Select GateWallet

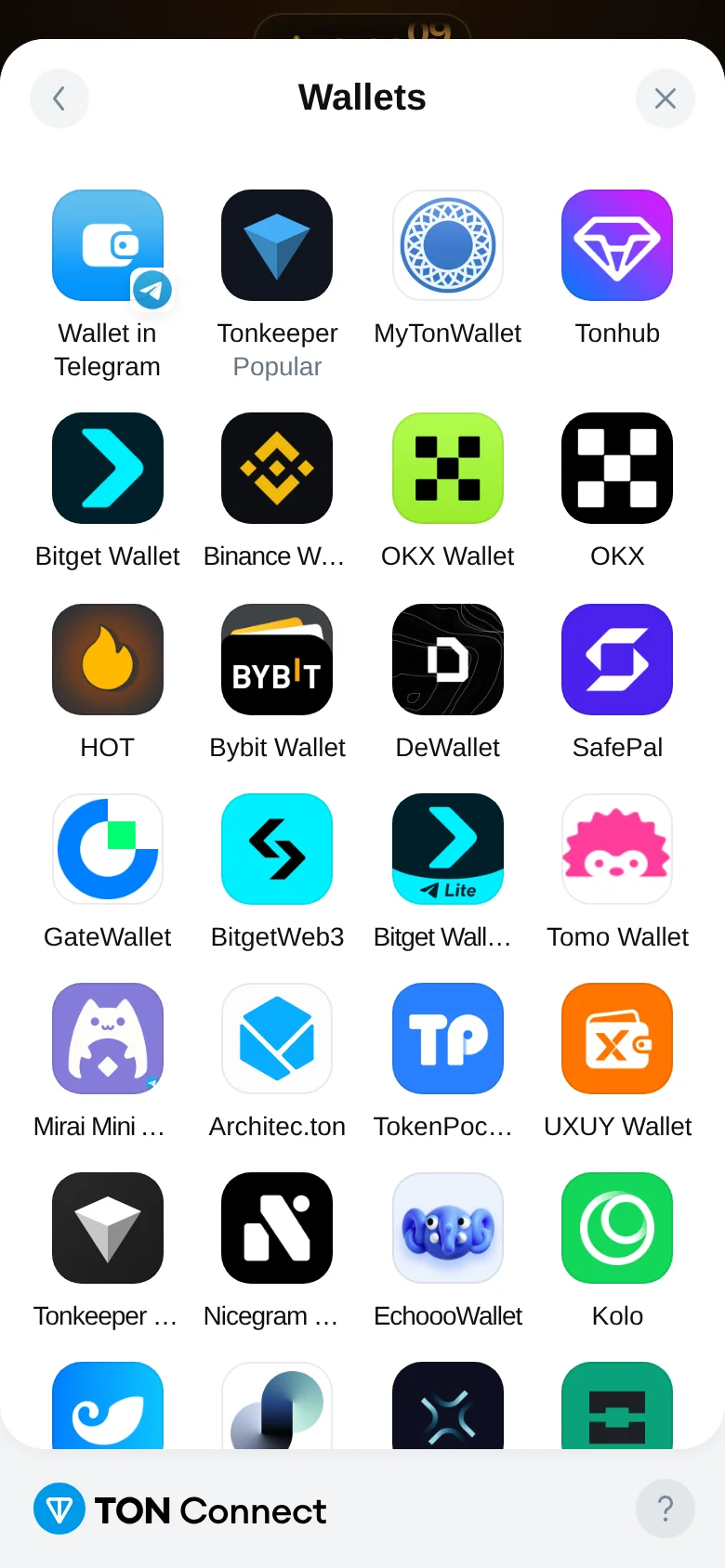(x=108, y=873)
